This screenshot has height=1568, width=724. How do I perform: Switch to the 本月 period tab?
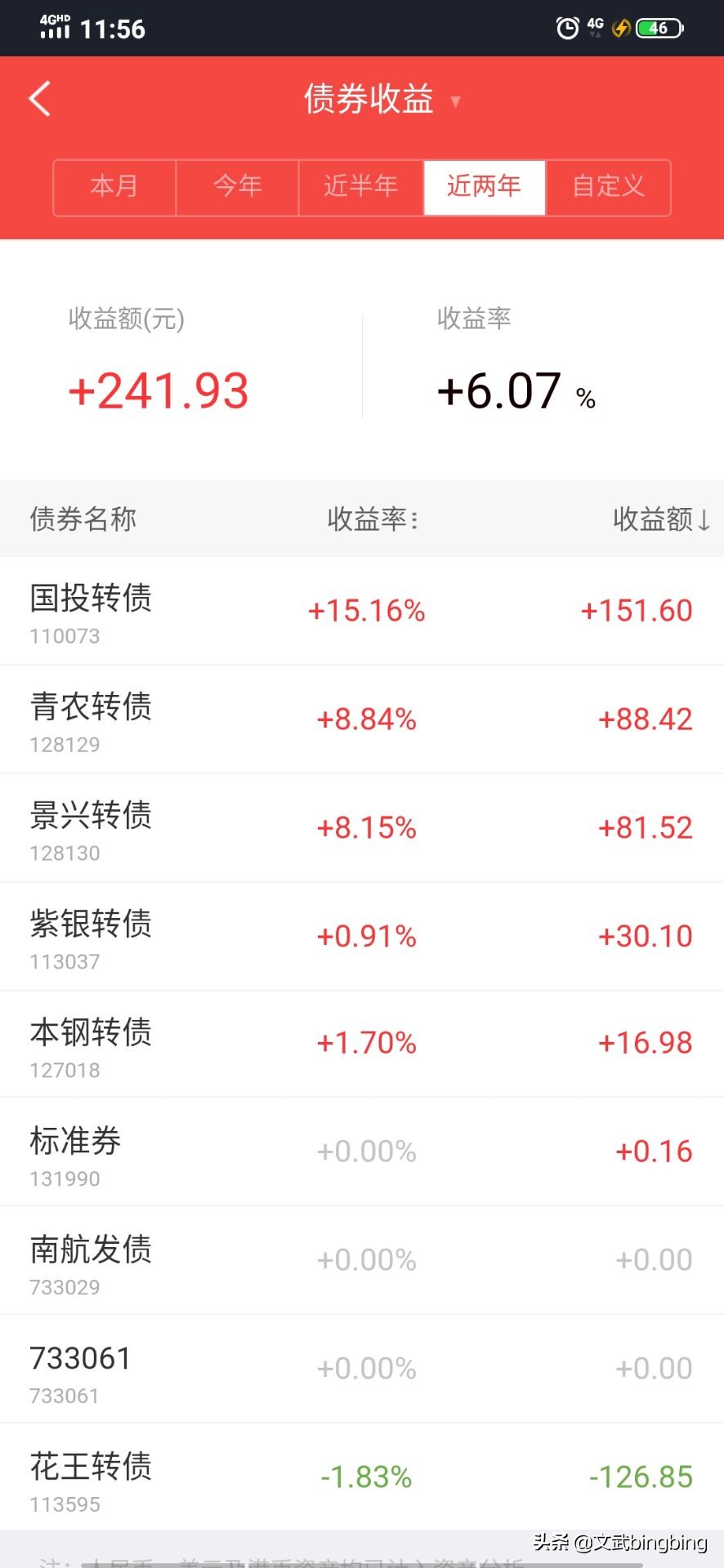[114, 187]
